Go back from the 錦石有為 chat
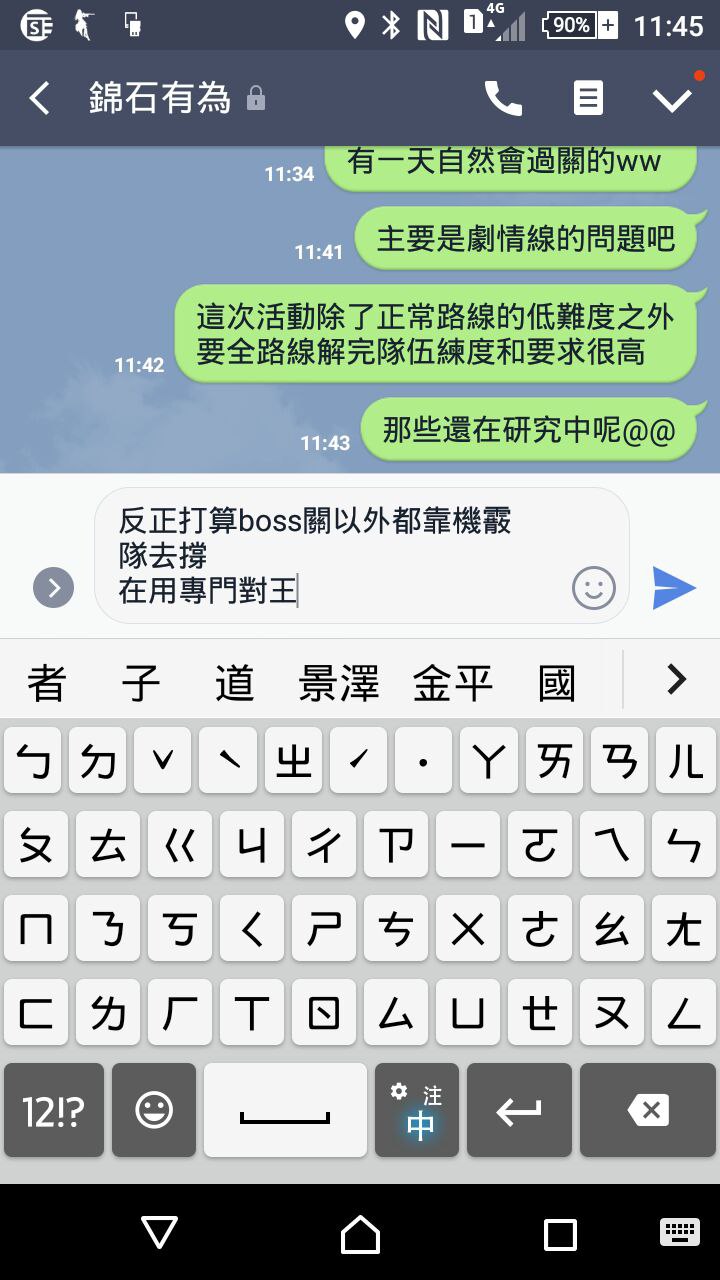Viewport: 720px width, 1280px height. [x=39, y=98]
